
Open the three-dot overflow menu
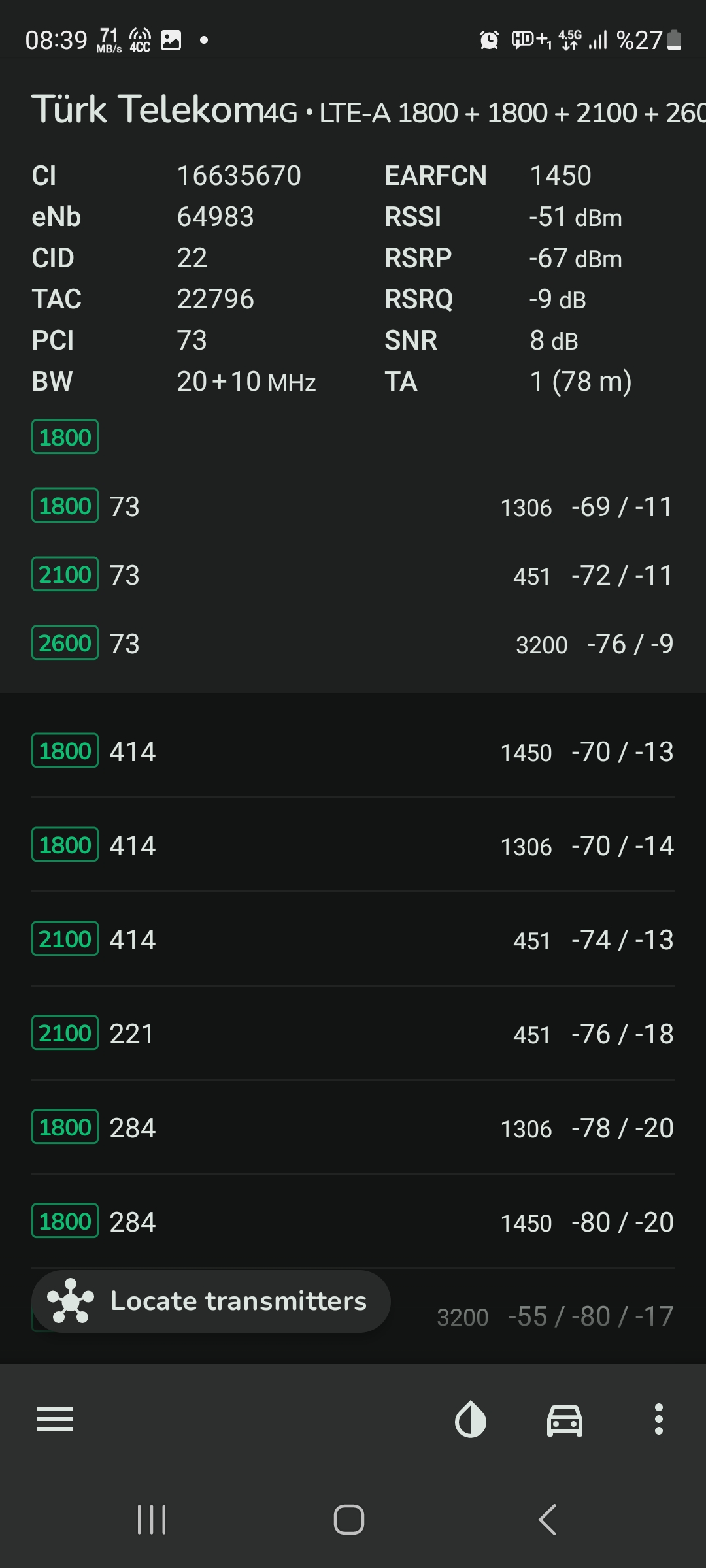pyautogui.click(x=659, y=1420)
